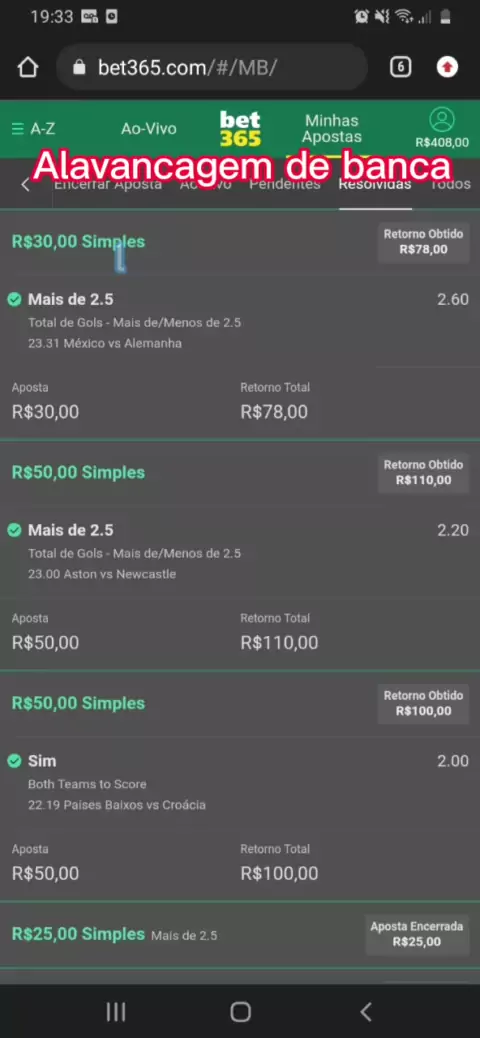This screenshot has width=480, height=1038.
Task: Open the browser tab switcher
Action: click(401, 67)
